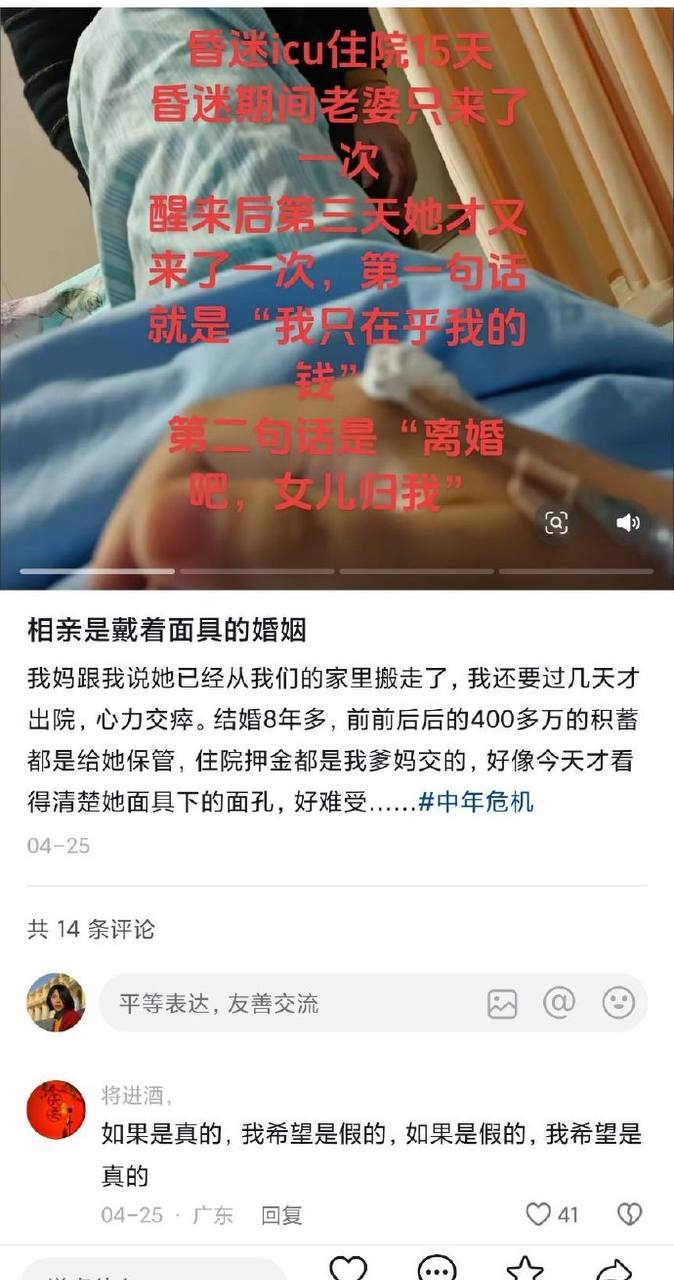Mention someone with the @ icon
This screenshot has width=674, height=1280.
click(x=559, y=1003)
